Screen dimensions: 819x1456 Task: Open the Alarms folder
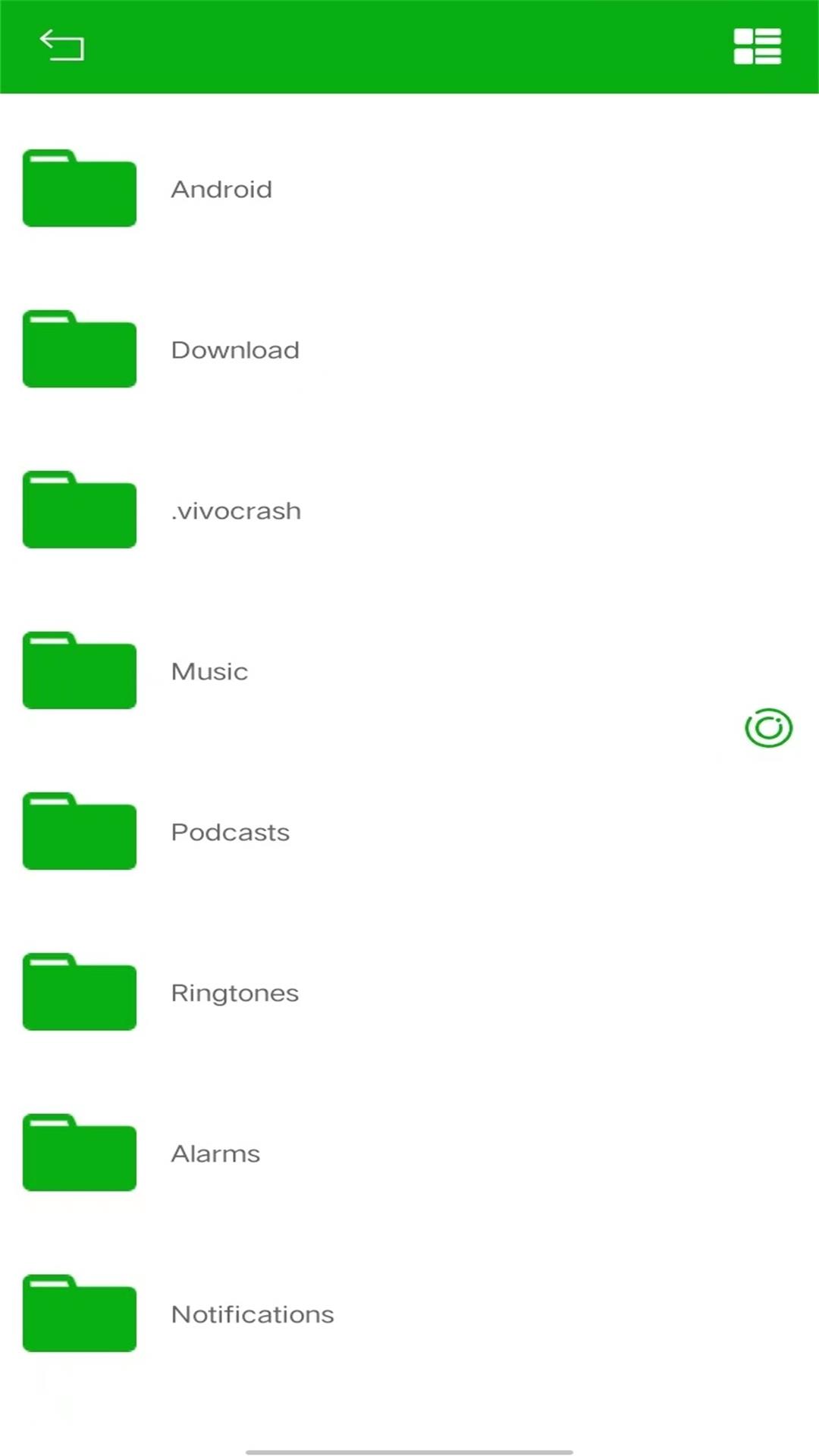pos(215,1154)
